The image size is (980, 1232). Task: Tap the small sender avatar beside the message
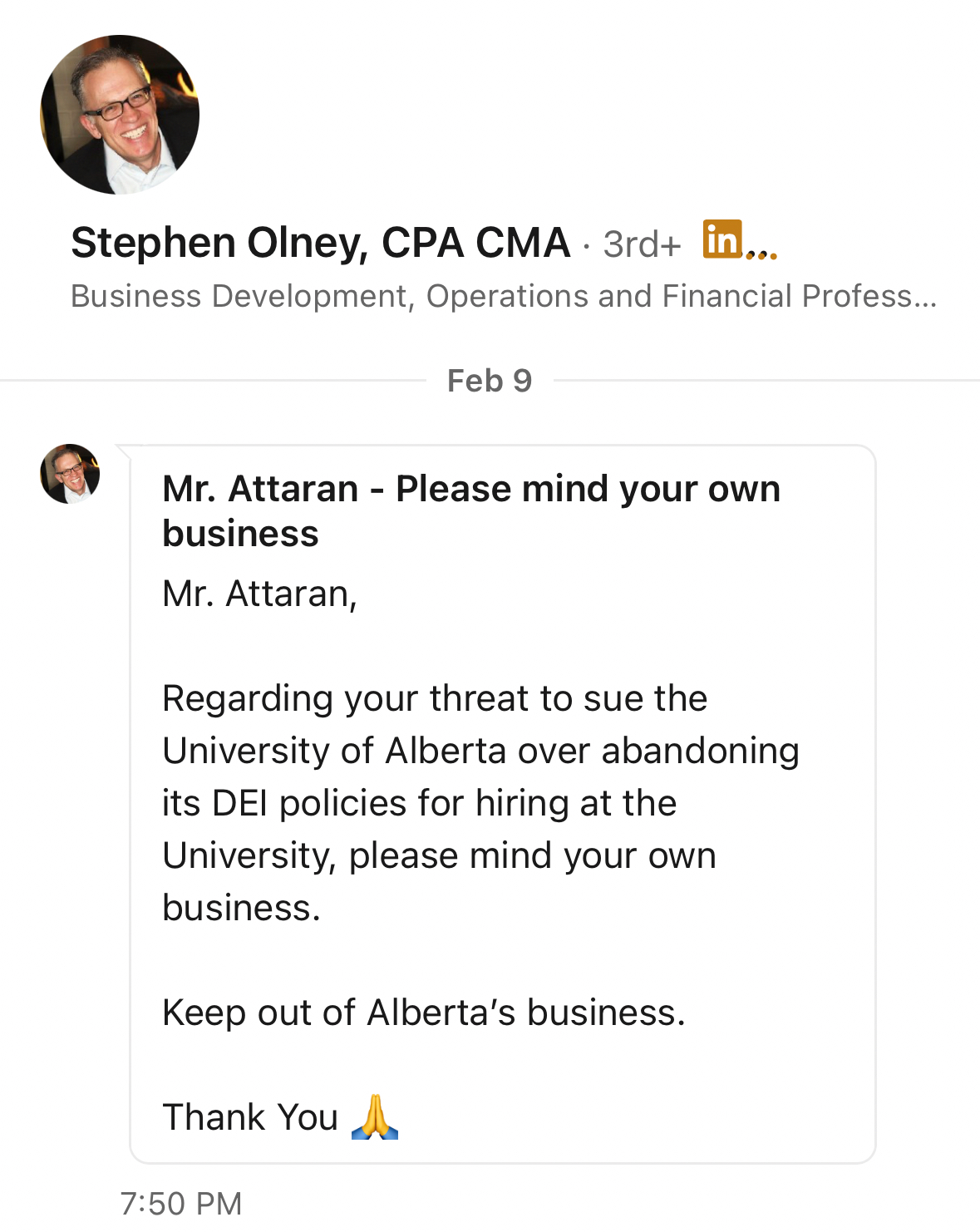point(70,474)
